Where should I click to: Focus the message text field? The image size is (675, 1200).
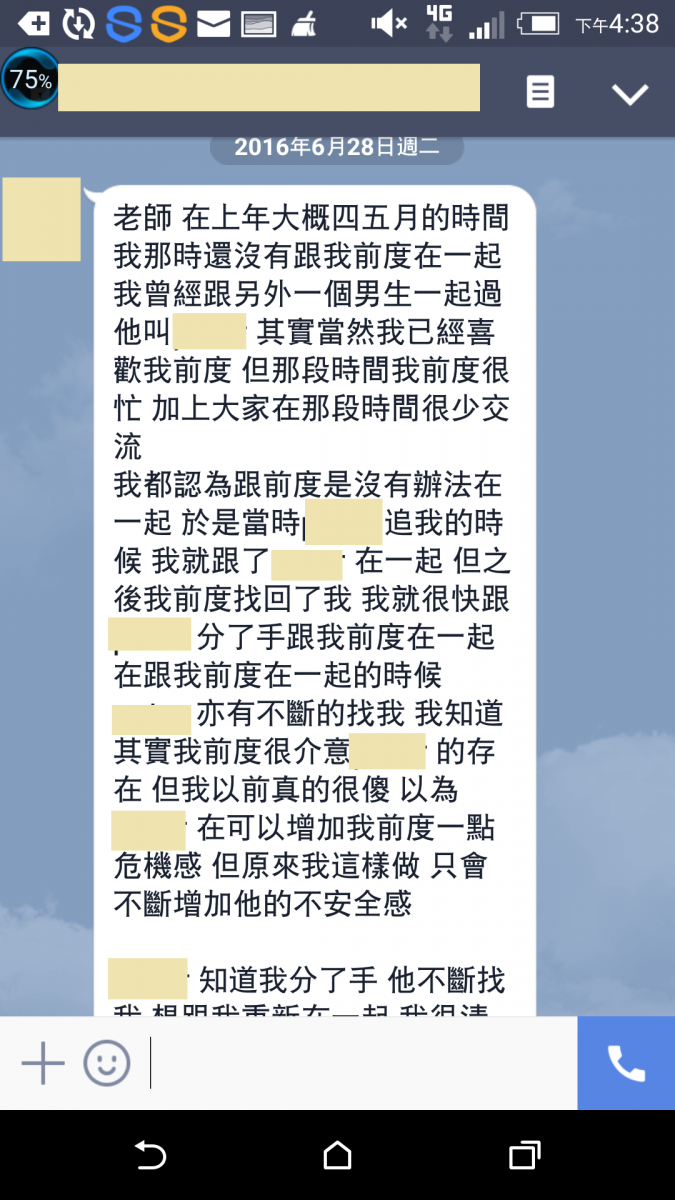tap(360, 1063)
